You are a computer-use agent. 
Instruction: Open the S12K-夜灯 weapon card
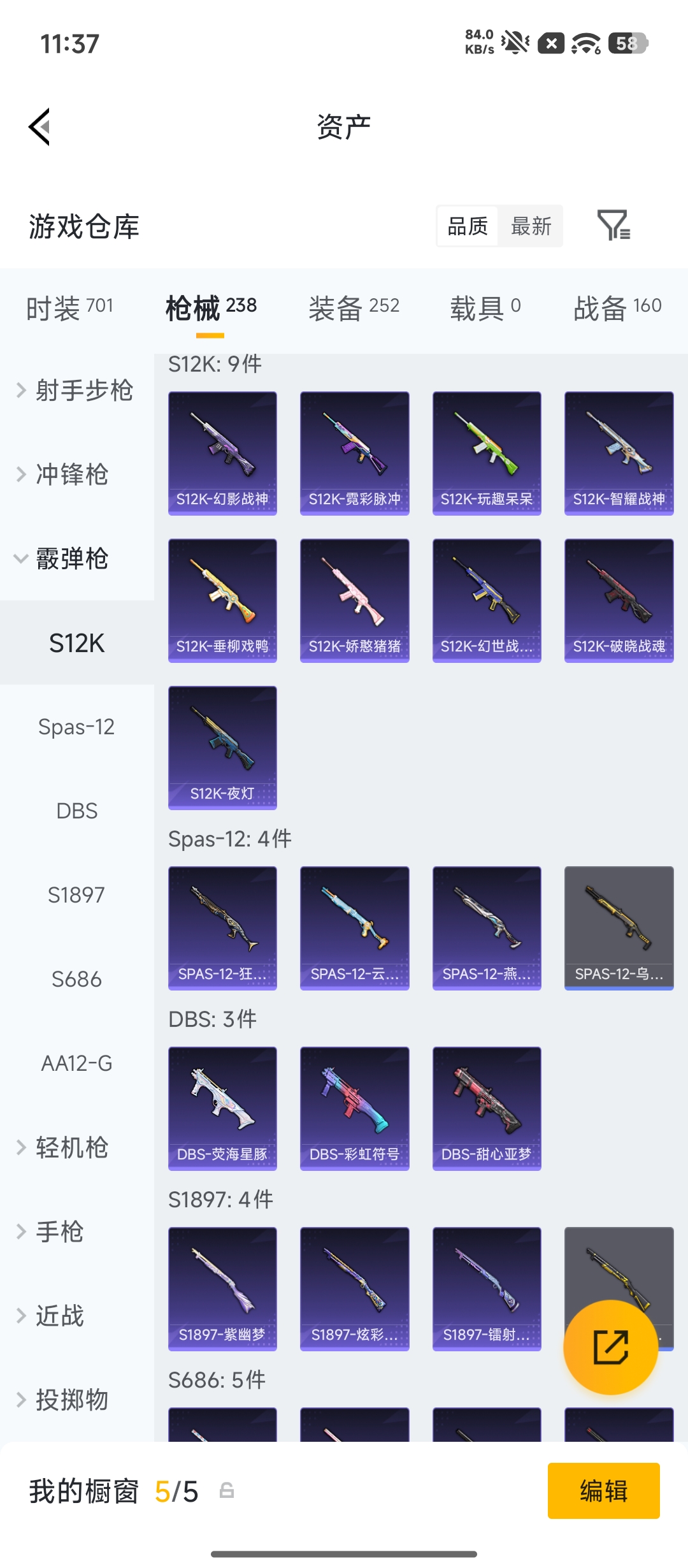coord(222,748)
